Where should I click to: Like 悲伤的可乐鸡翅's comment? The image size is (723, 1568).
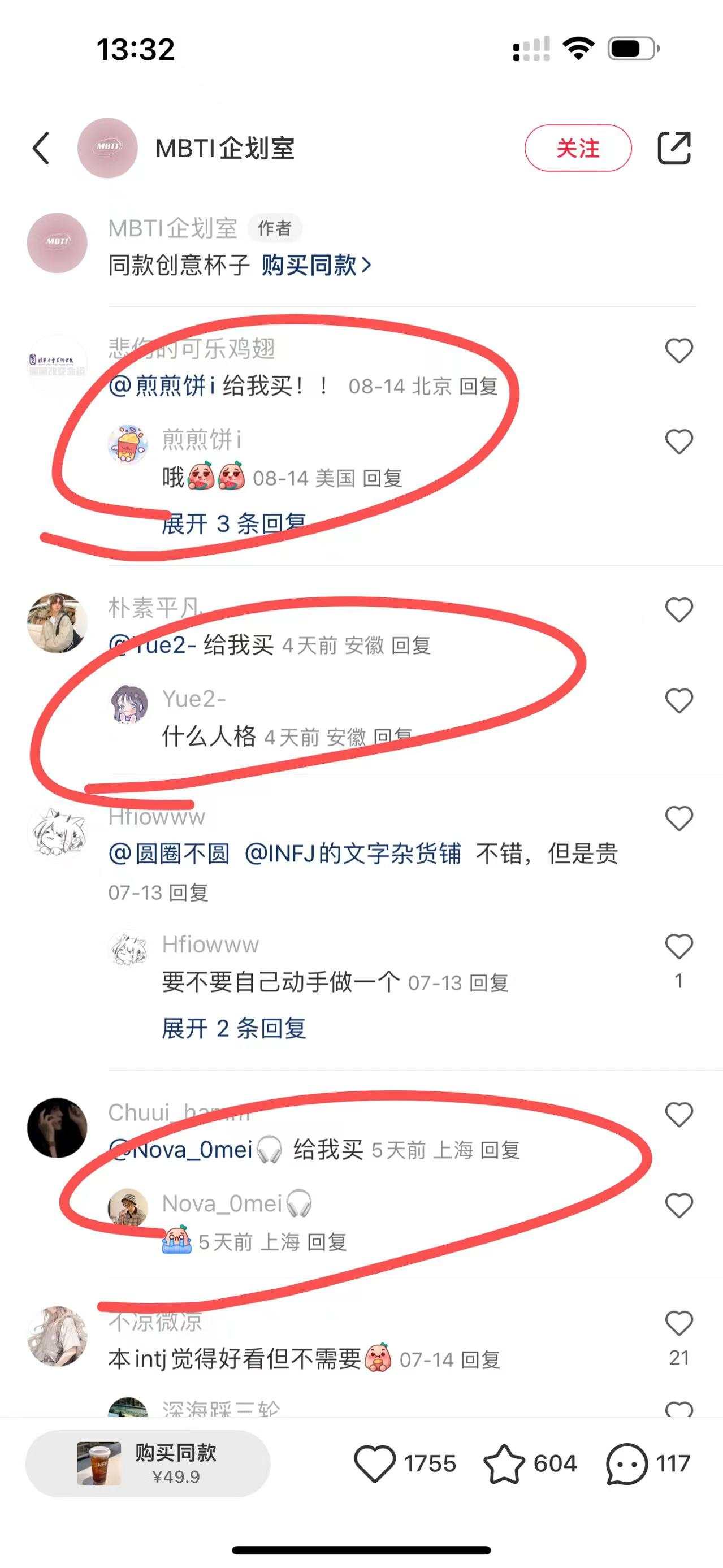pos(678,350)
